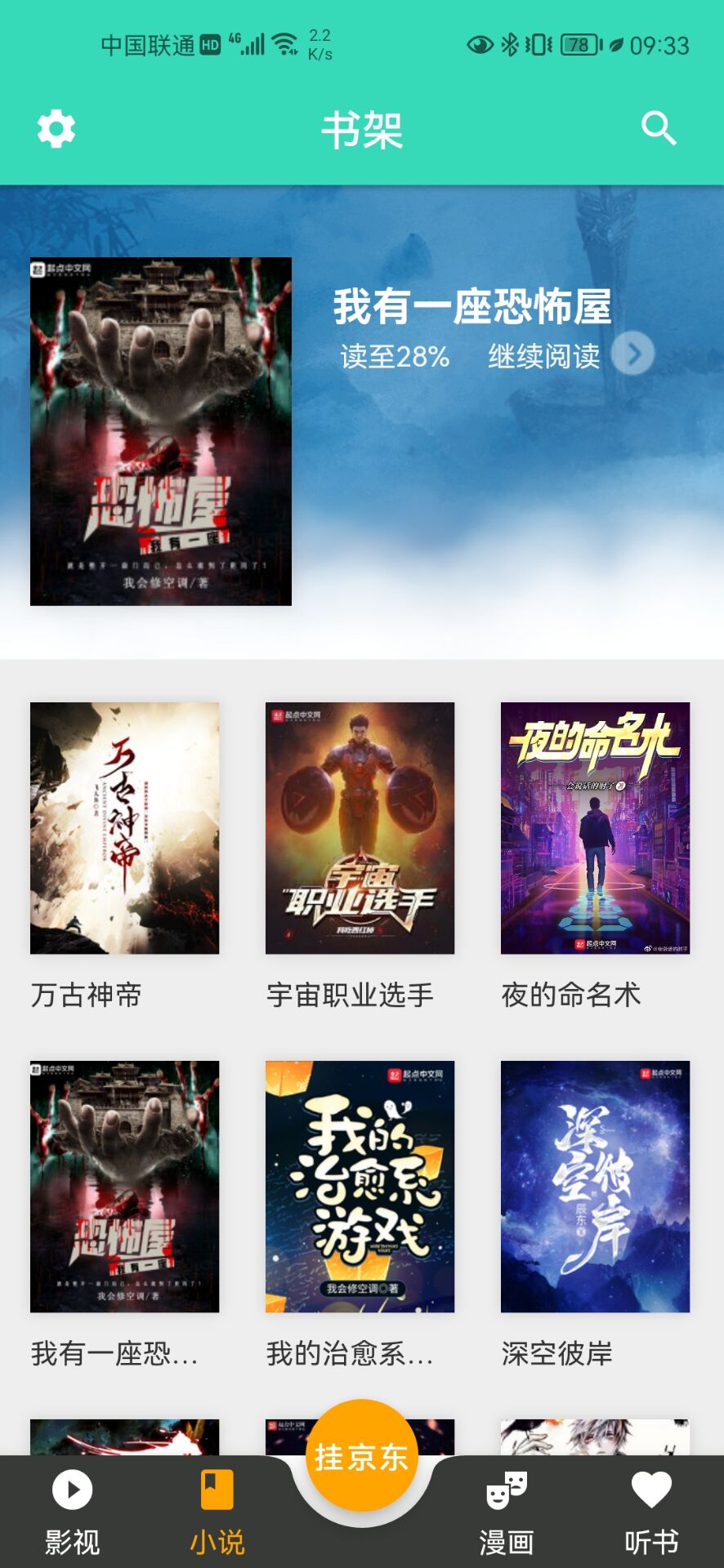724x1568 pixels.
Task: Open the book 夜的命名术
Action: 595,828
